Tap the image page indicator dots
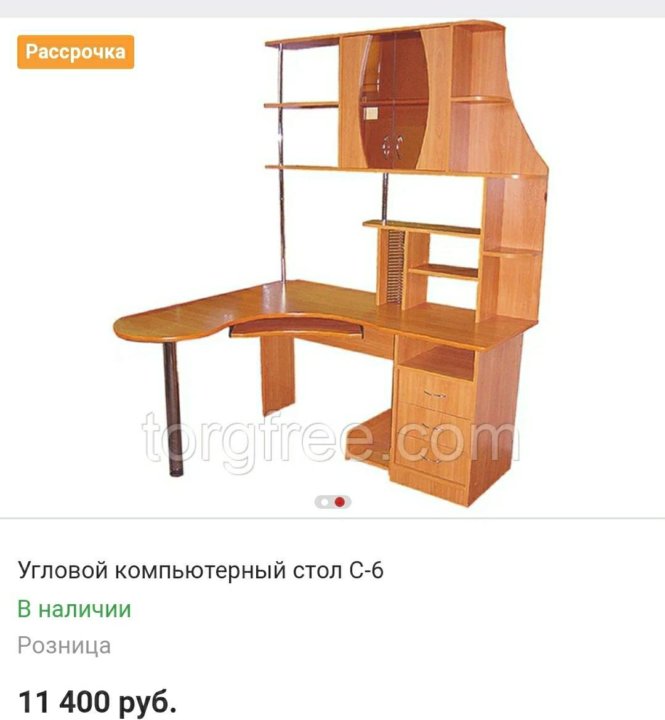 coord(332,501)
